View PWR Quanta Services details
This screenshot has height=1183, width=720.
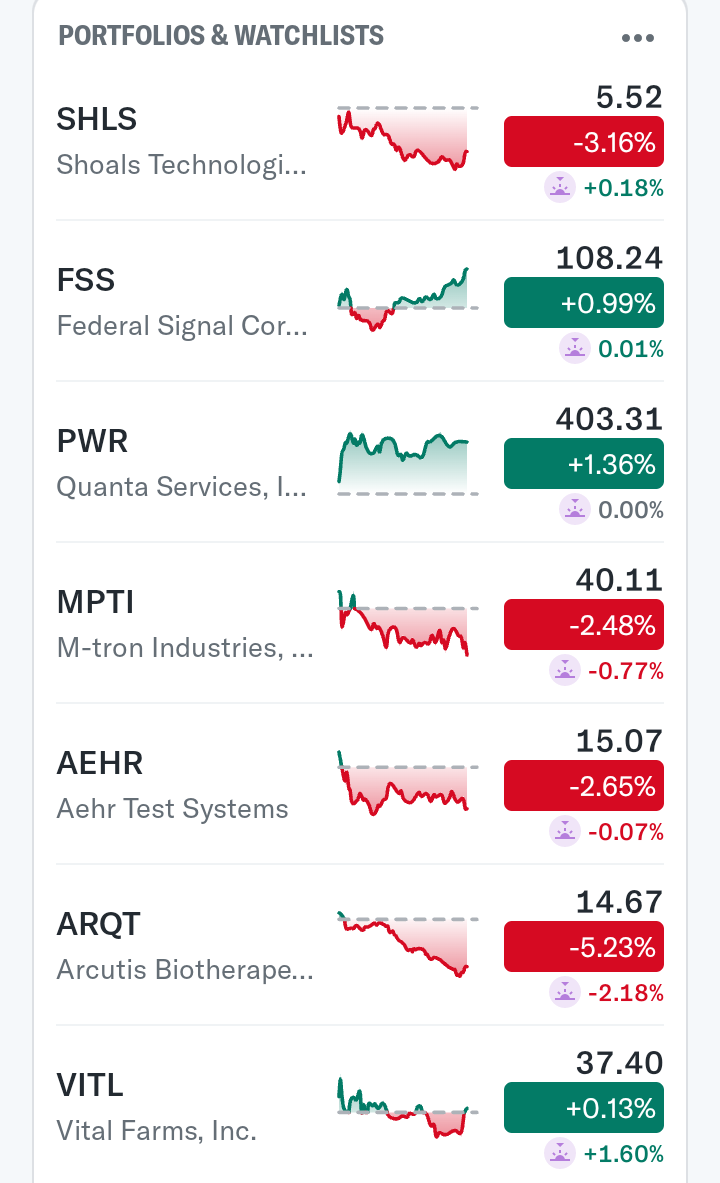pyautogui.click(x=360, y=462)
